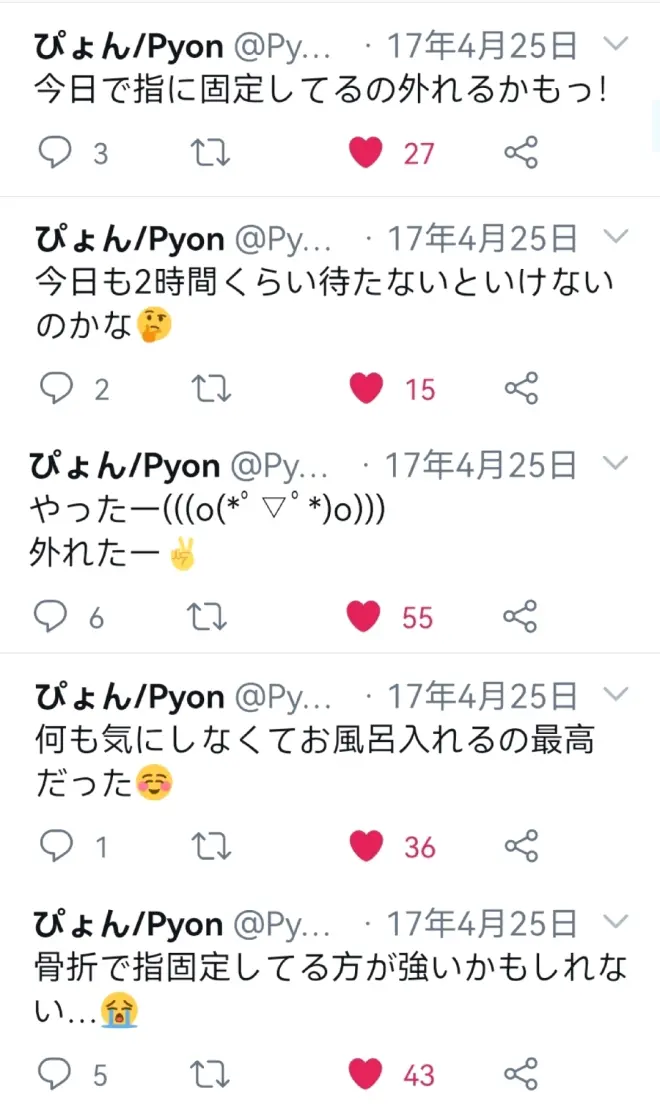Reply to the '骨折で指固定してる方が強い' tweet
This screenshot has width=660, height=1116.
[x=55, y=1074]
